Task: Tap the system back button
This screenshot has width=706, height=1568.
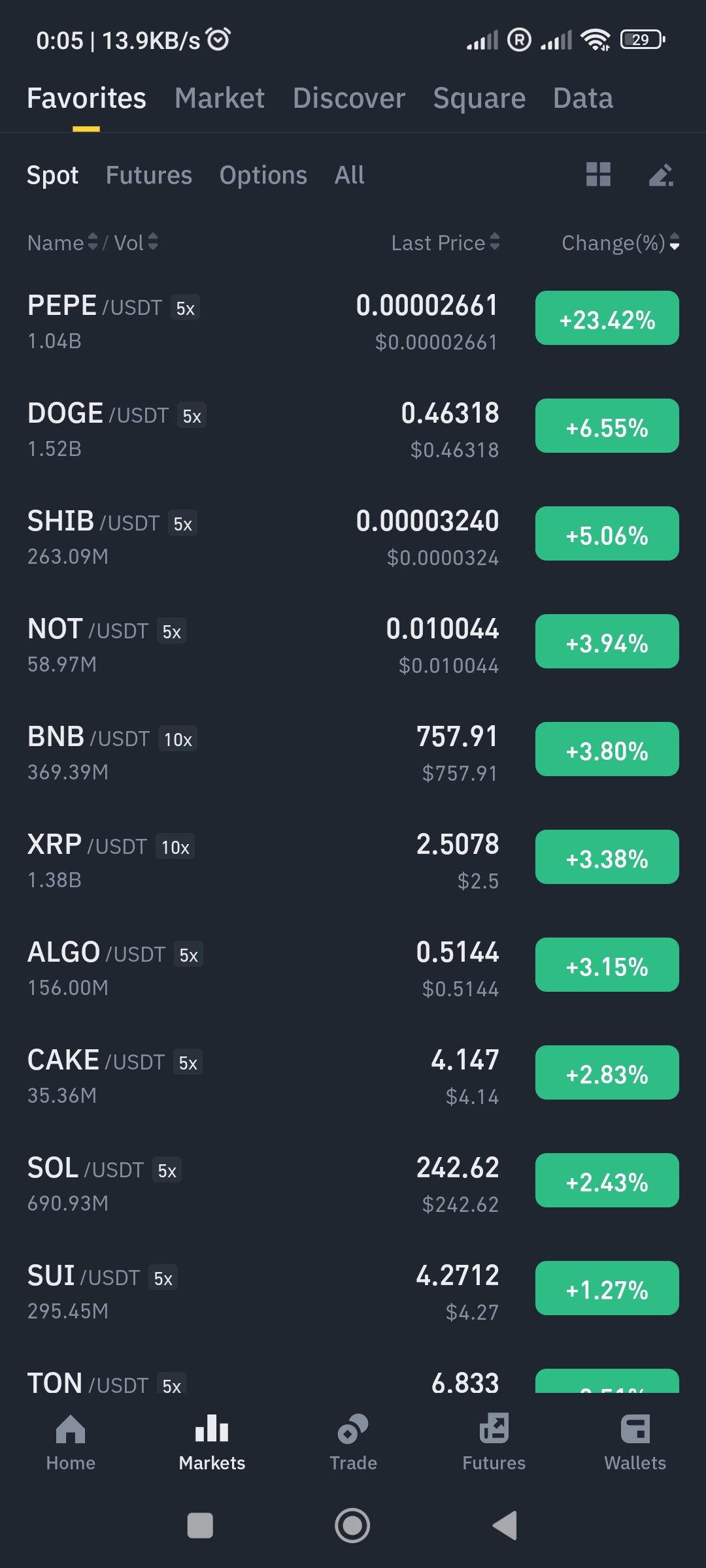Action: click(x=505, y=1526)
